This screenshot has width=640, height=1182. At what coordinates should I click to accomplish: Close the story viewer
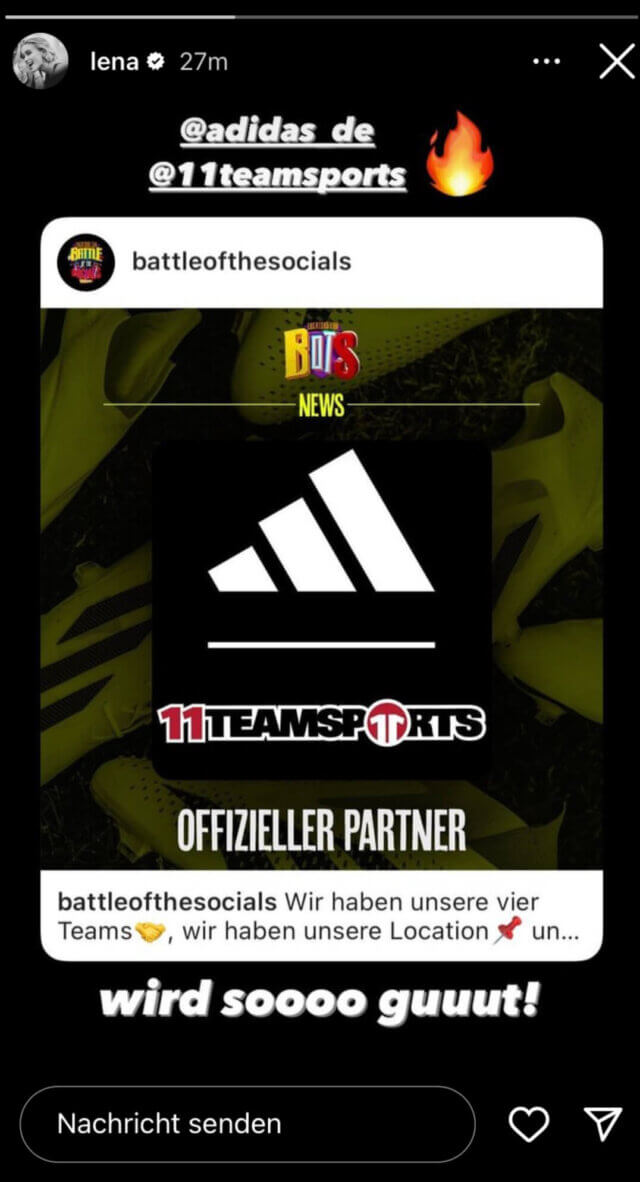(617, 61)
